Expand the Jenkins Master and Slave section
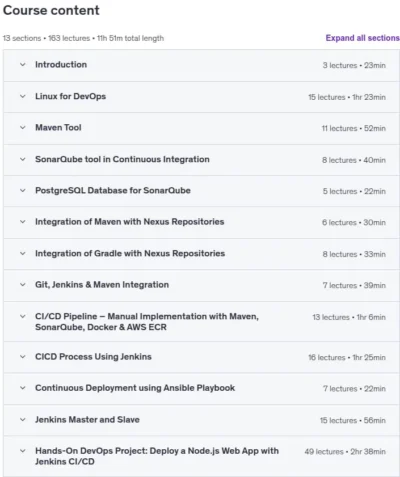This screenshot has height=477, width=400. coord(201,420)
